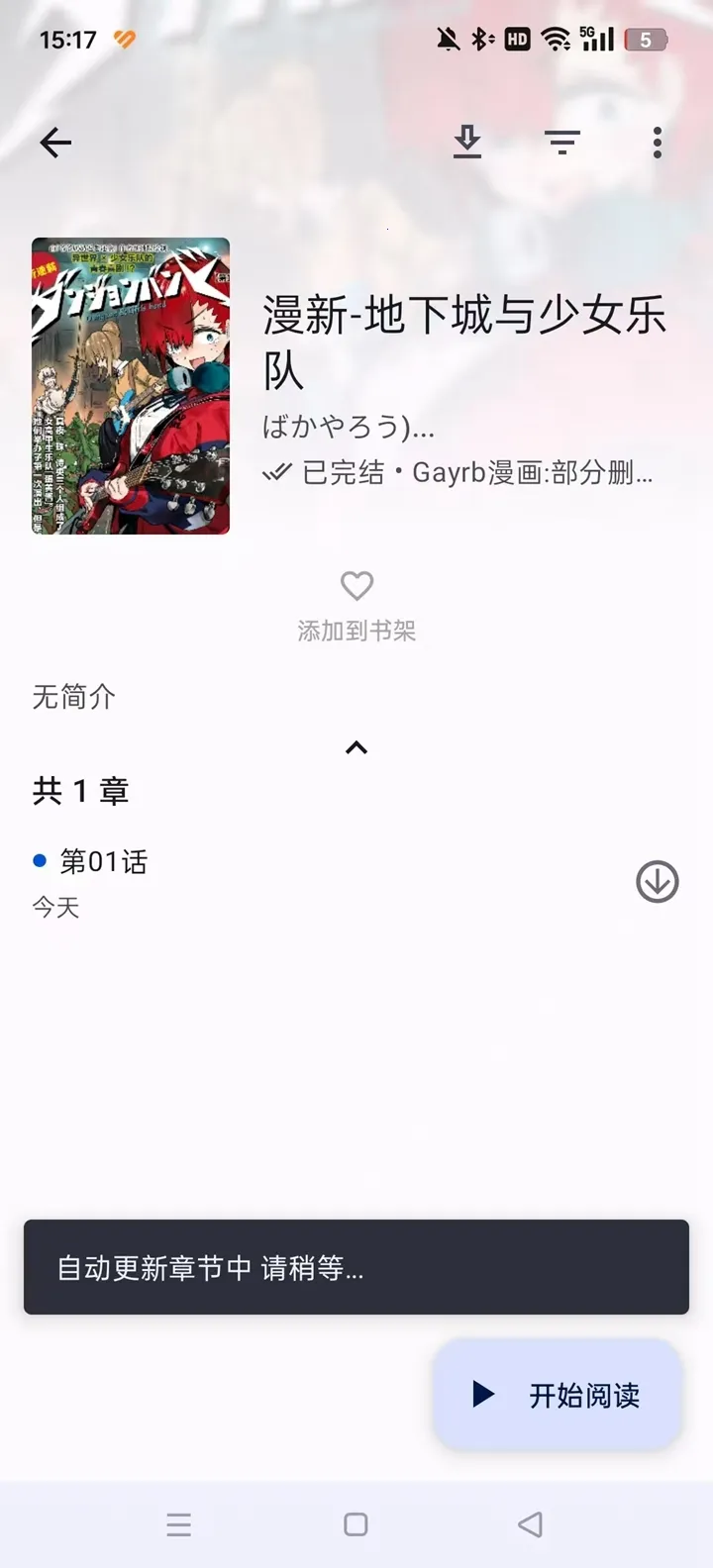Screen dimensions: 713x1568
Task: Collapse the description with the upward chevron
Action: (356, 746)
